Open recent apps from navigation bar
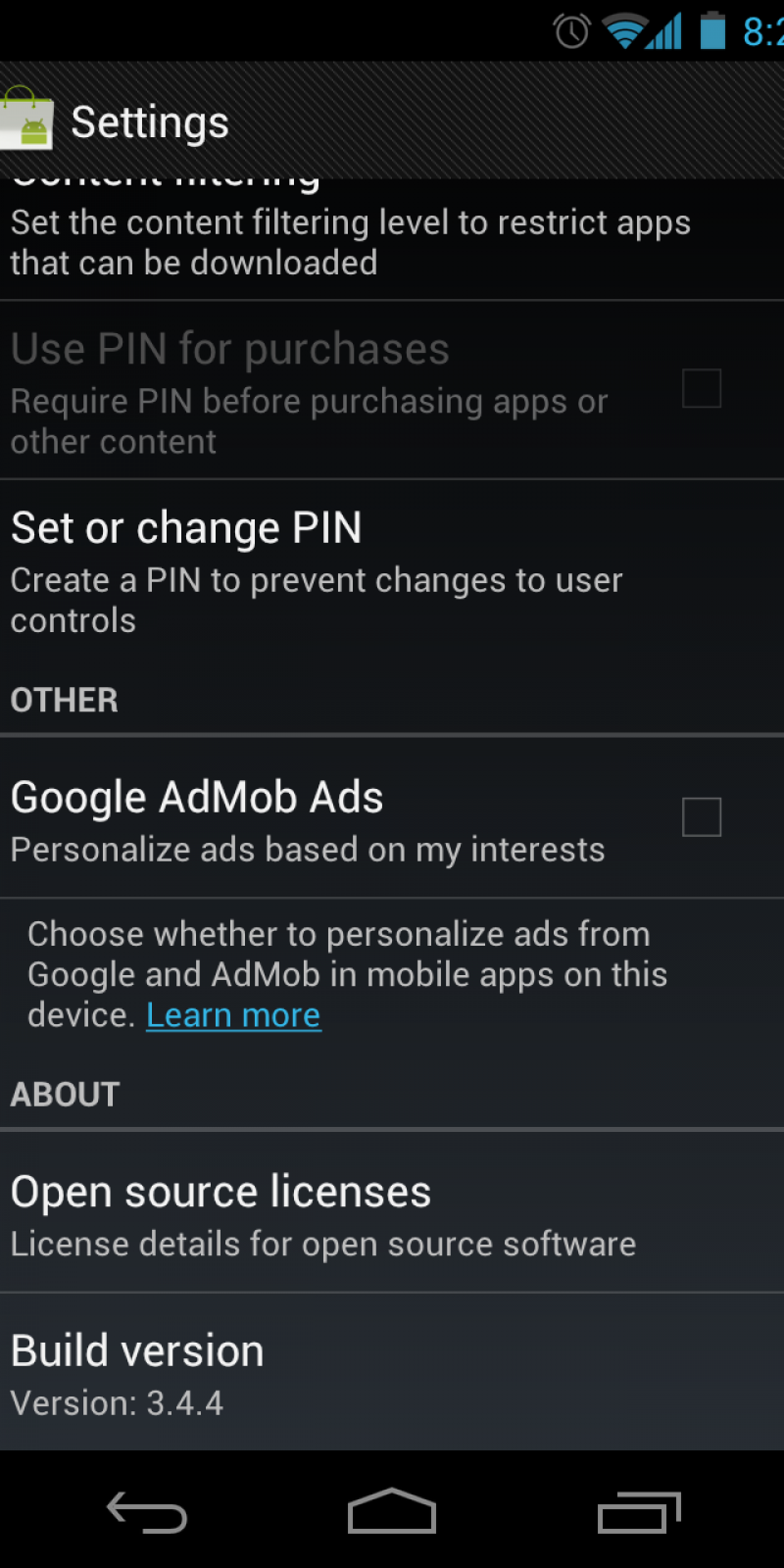The width and height of the screenshot is (784, 1568). [x=639, y=1512]
